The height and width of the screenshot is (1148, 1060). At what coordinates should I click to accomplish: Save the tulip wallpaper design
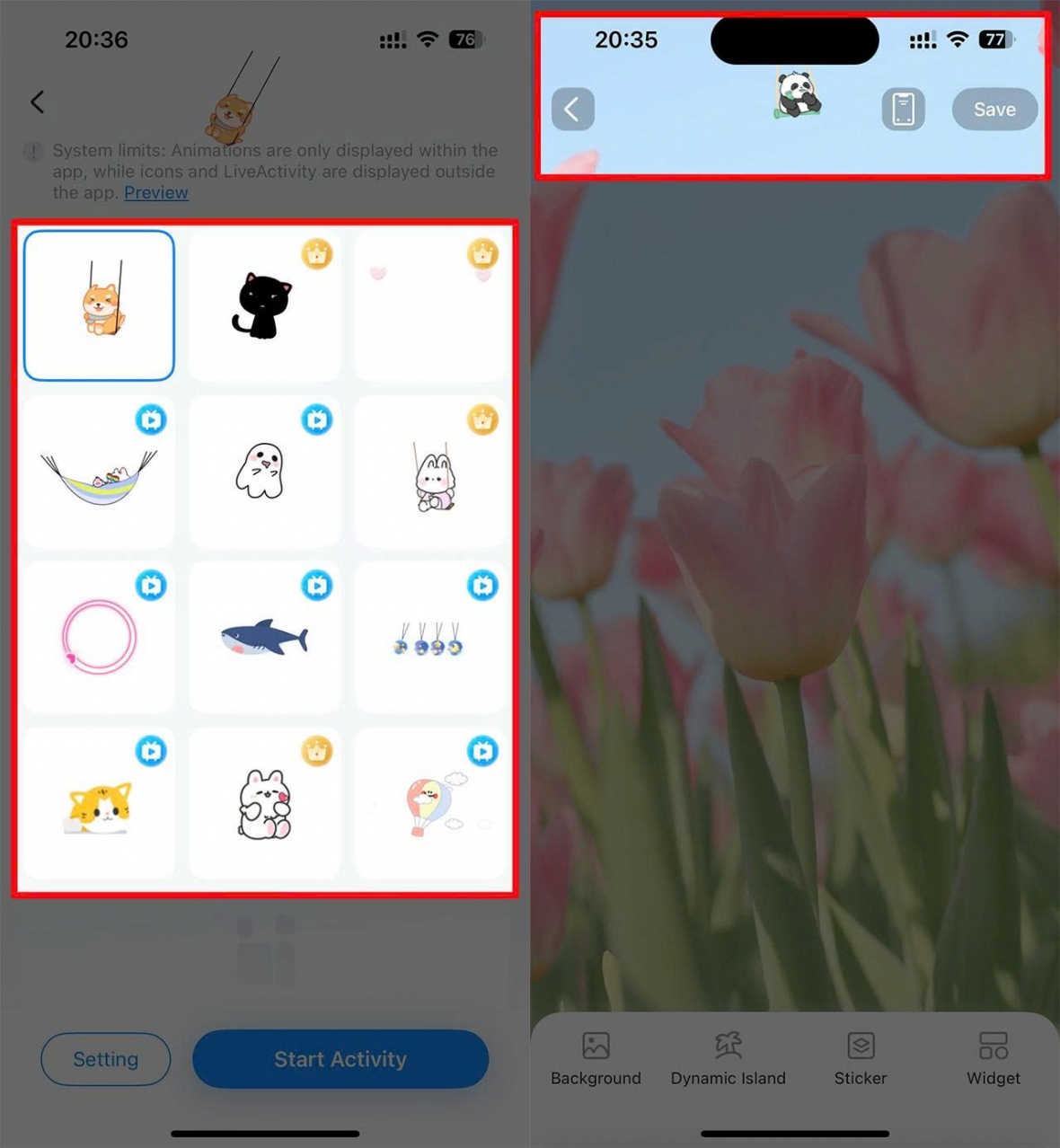click(994, 110)
